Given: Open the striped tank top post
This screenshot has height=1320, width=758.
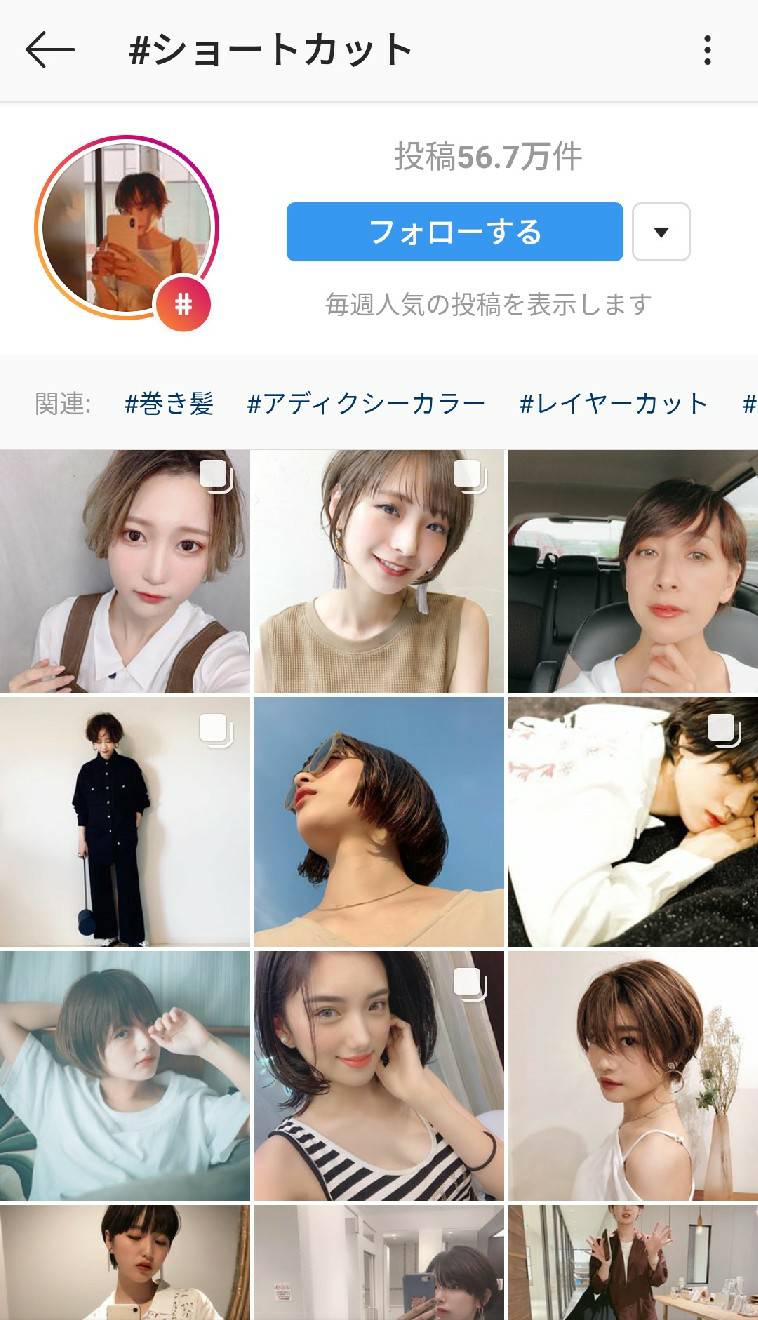Looking at the screenshot, I should coord(379,1075).
